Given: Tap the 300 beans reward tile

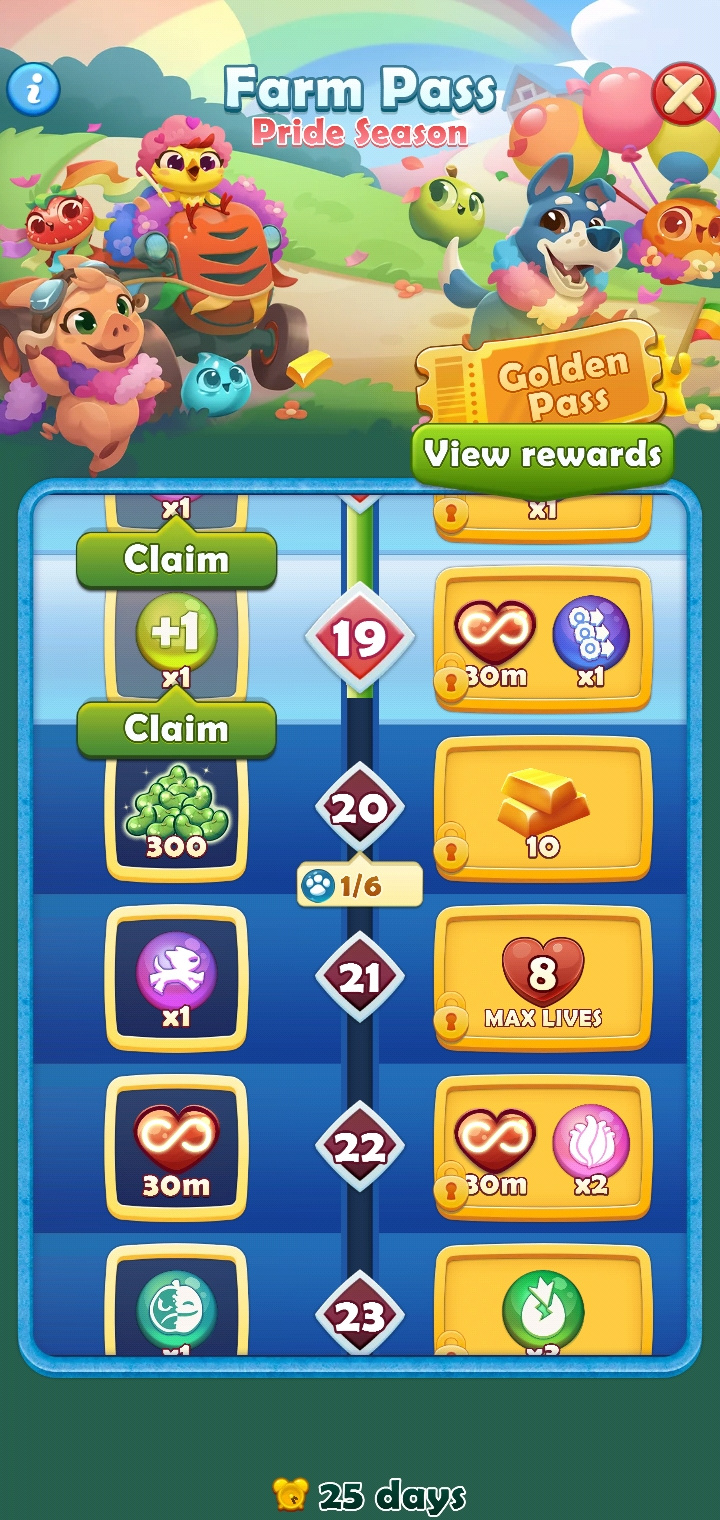Looking at the screenshot, I should coord(176,810).
